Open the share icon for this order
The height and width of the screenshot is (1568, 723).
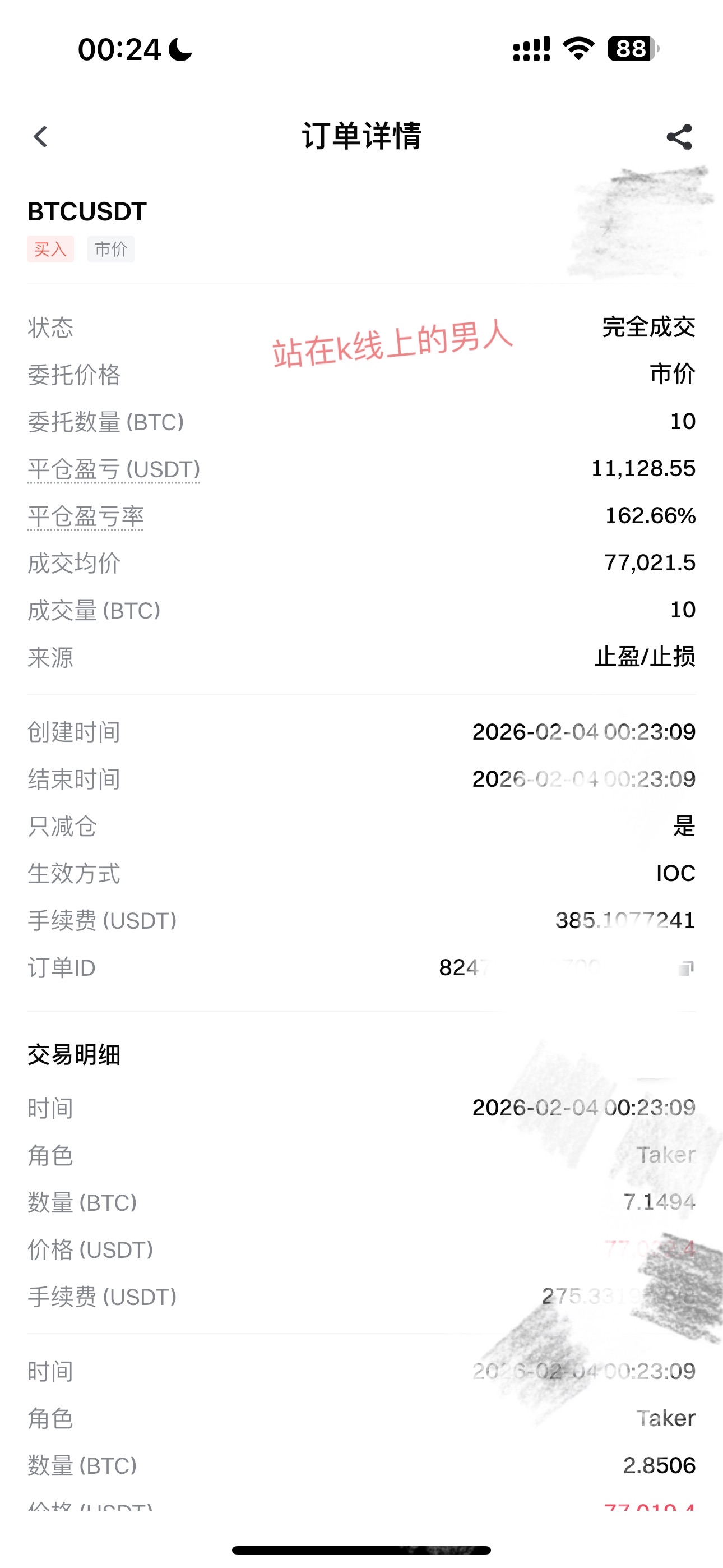coord(680,137)
